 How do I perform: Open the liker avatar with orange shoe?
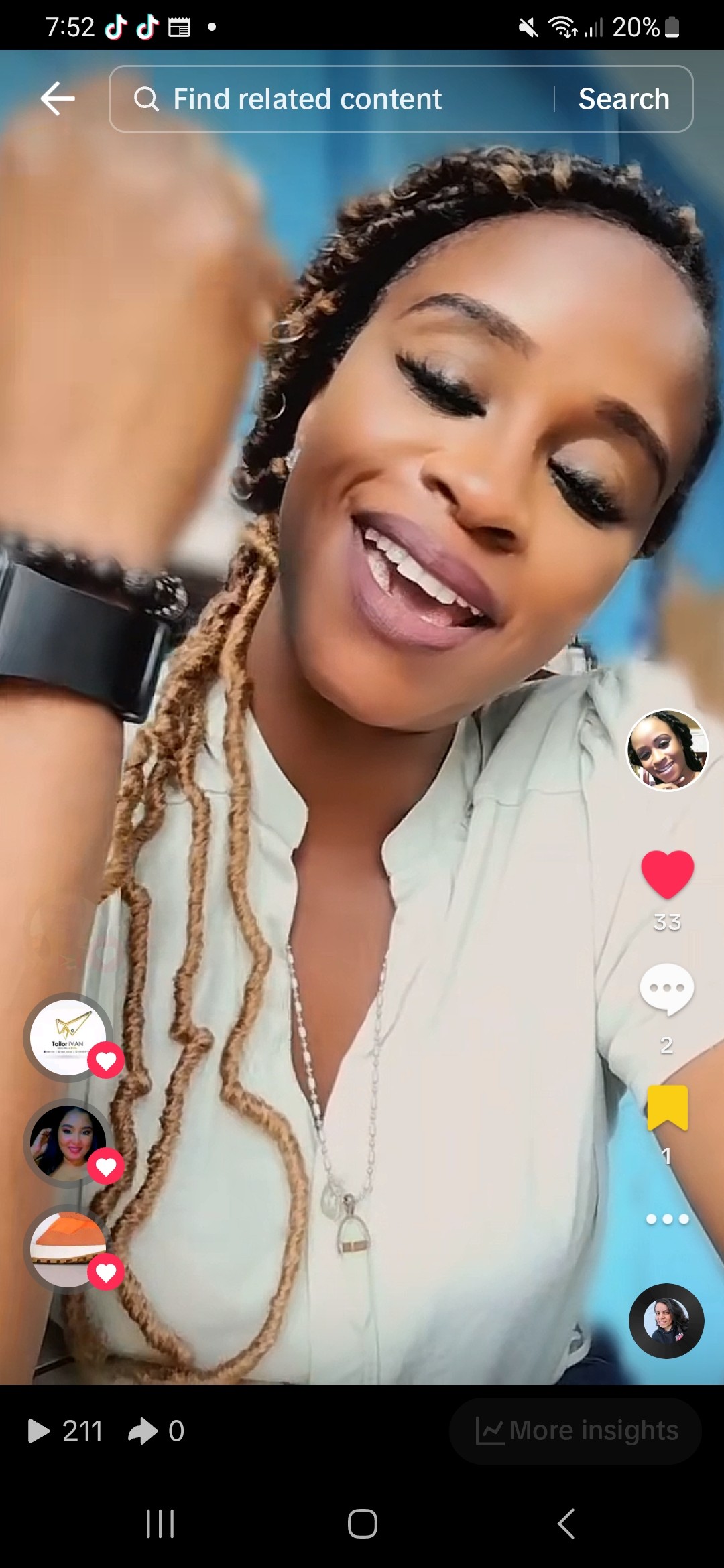[x=68, y=1249]
